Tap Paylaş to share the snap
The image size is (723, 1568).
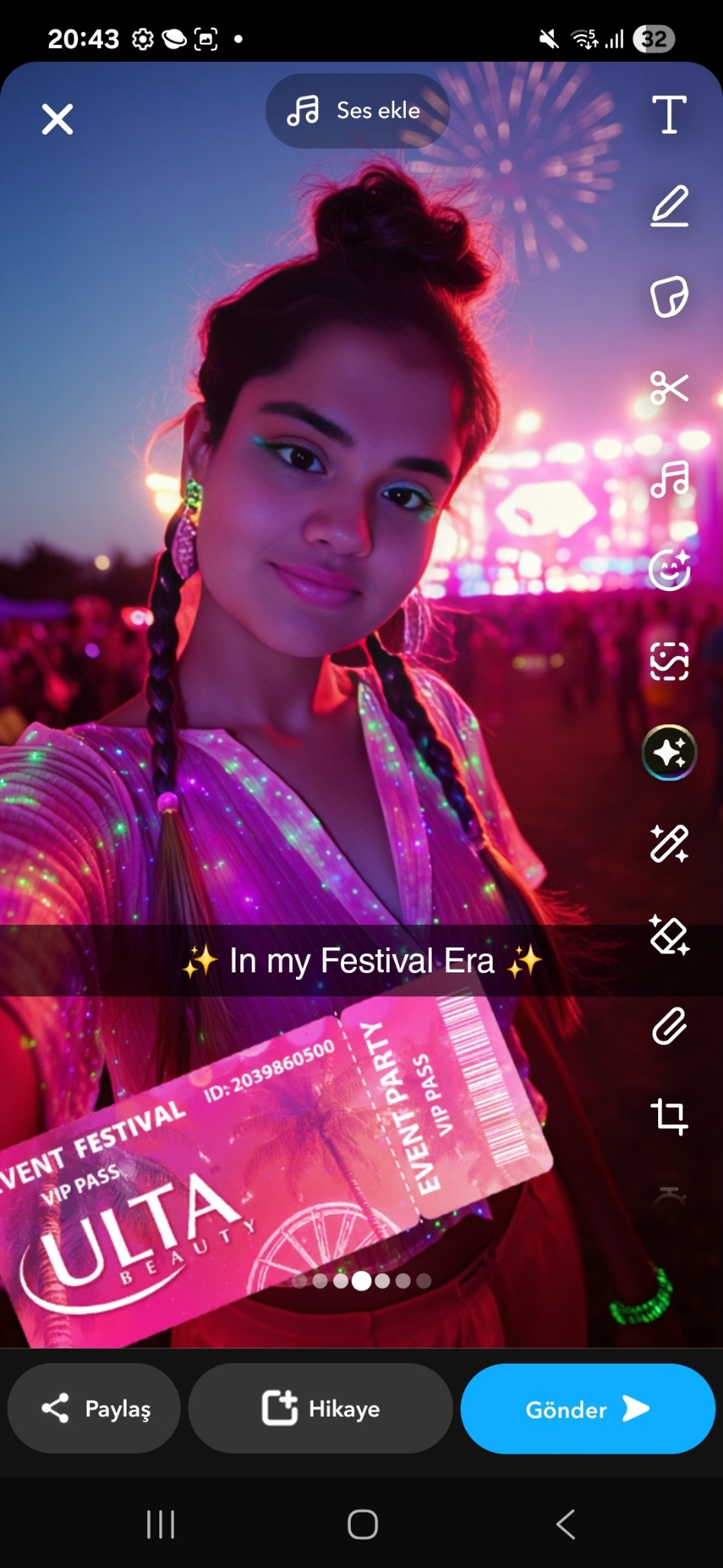pos(95,1409)
